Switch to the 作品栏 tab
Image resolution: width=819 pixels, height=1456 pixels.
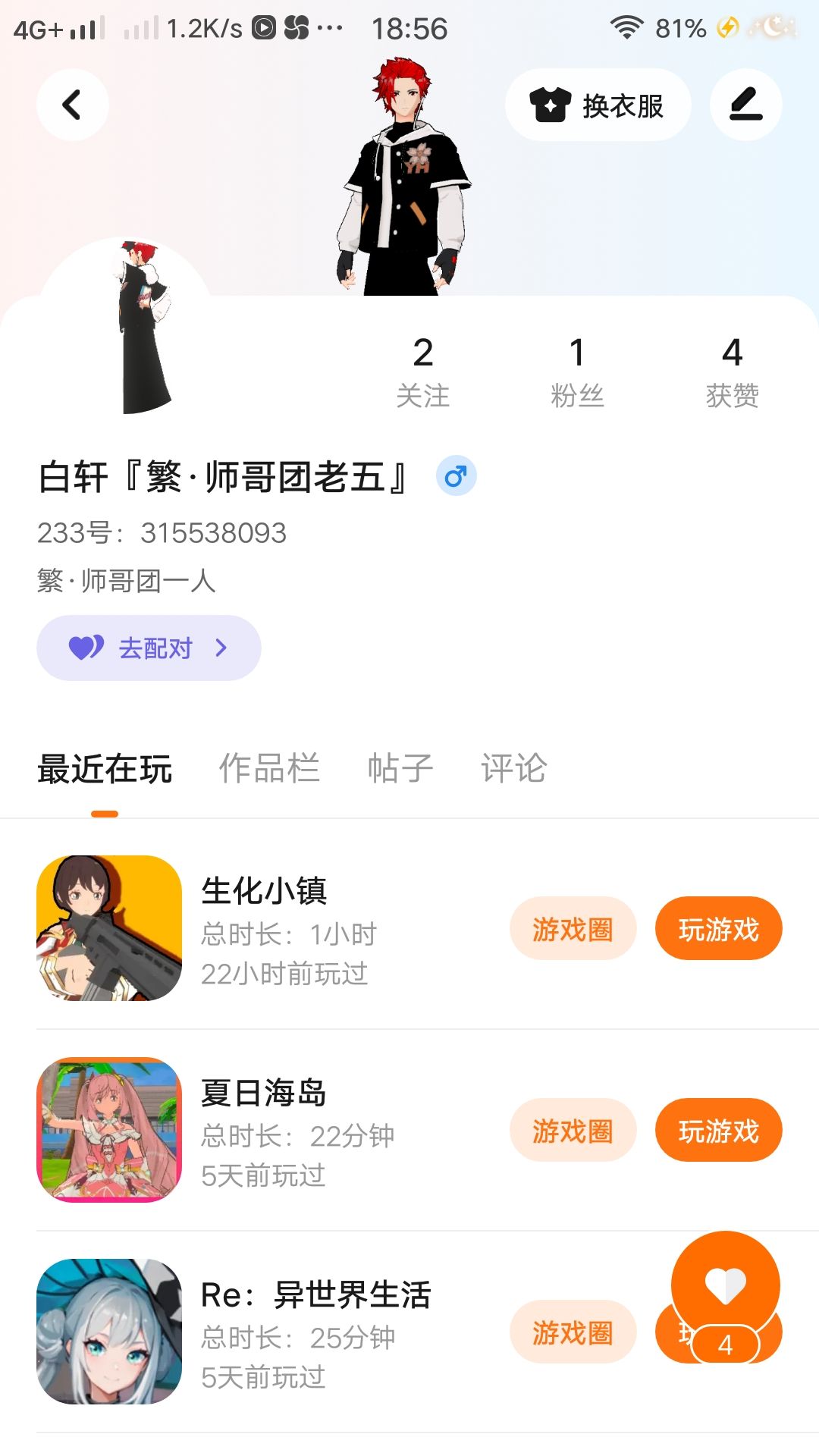[269, 768]
